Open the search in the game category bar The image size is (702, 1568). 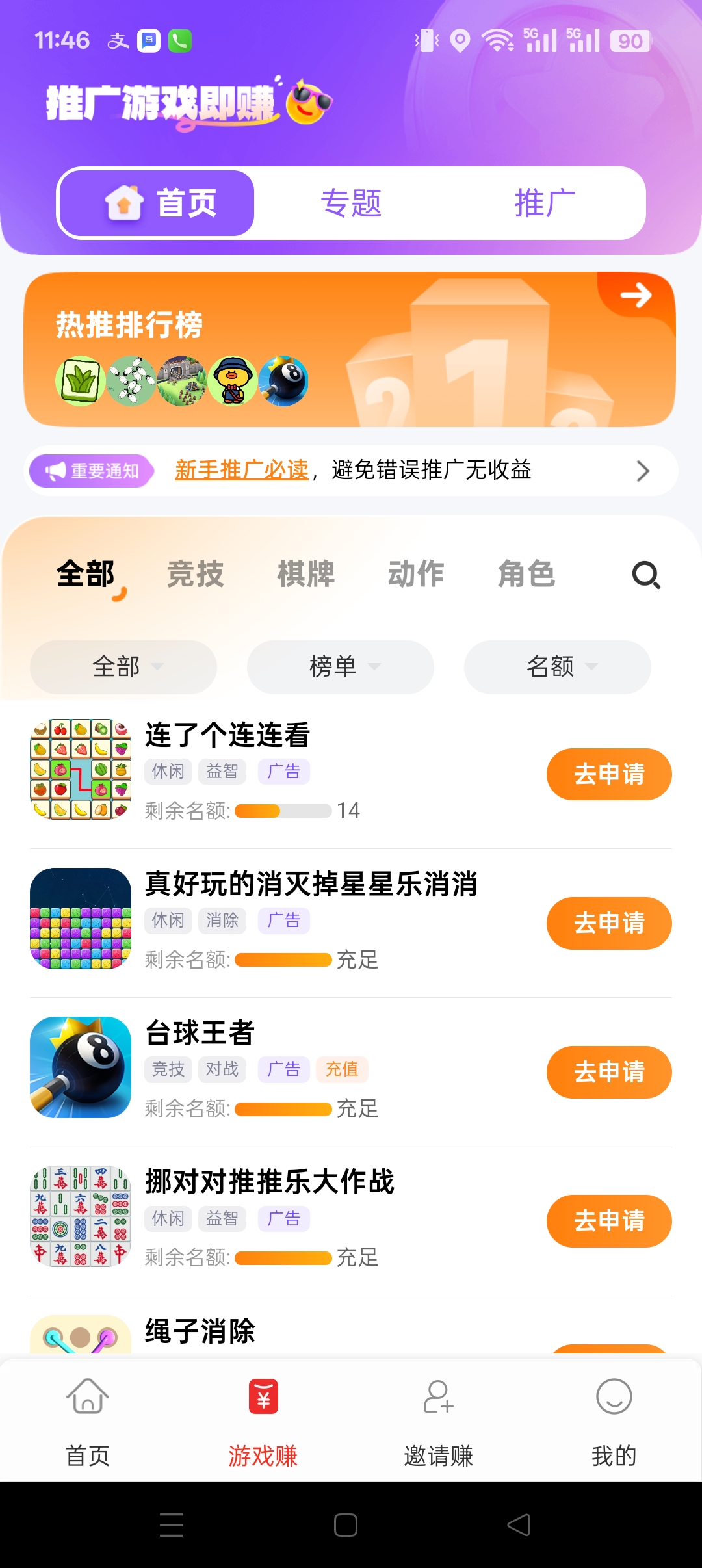coord(645,576)
